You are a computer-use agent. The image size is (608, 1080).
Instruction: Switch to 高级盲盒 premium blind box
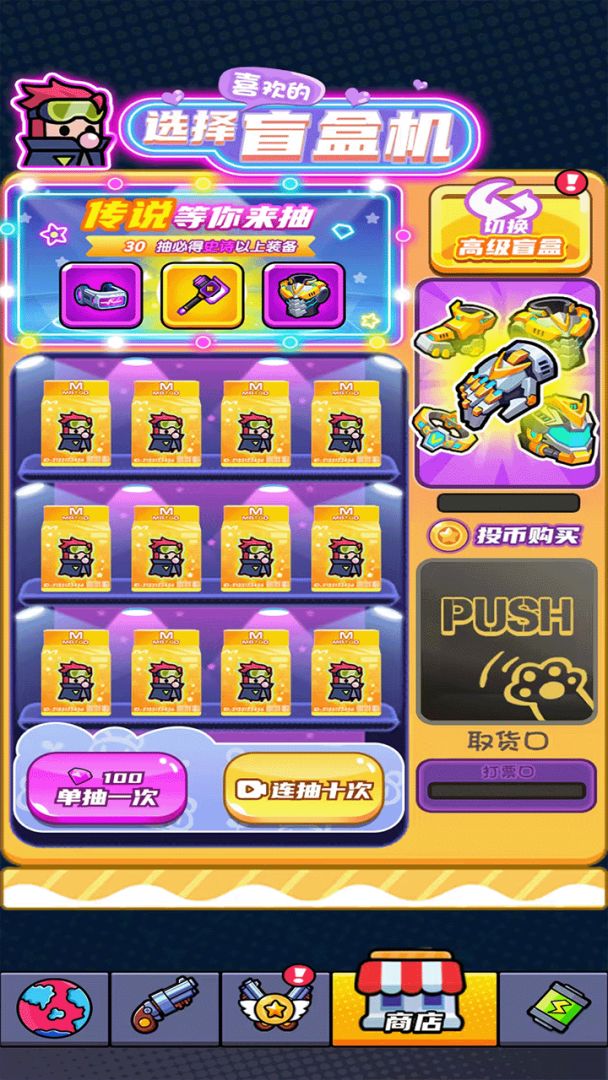point(510,229)
